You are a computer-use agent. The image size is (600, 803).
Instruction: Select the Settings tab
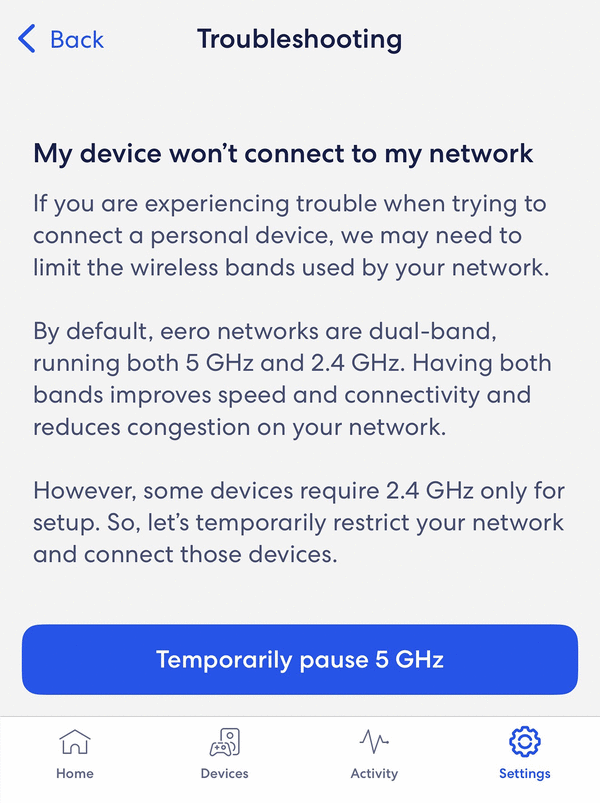(524, 754)
